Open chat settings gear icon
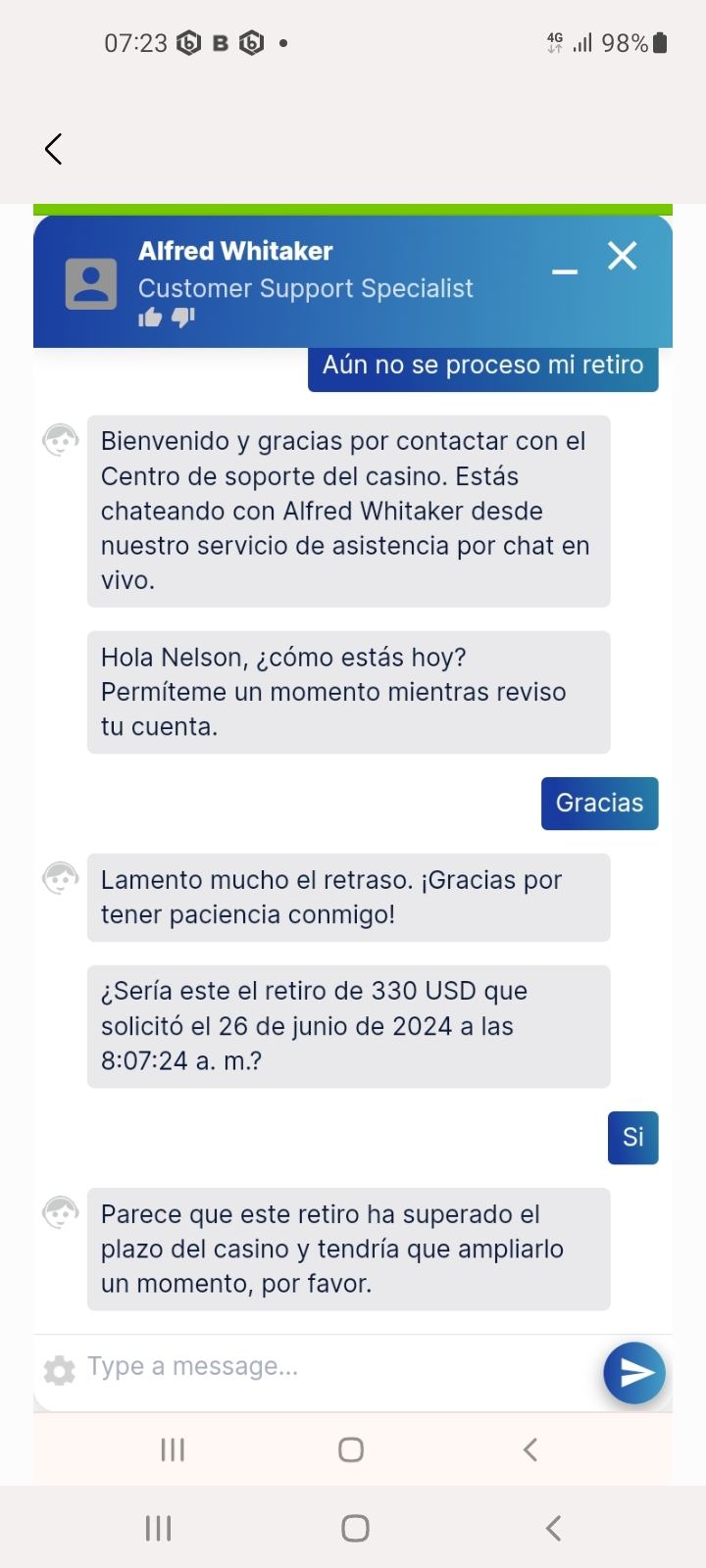706x1568 pixels. (60, 1370)
